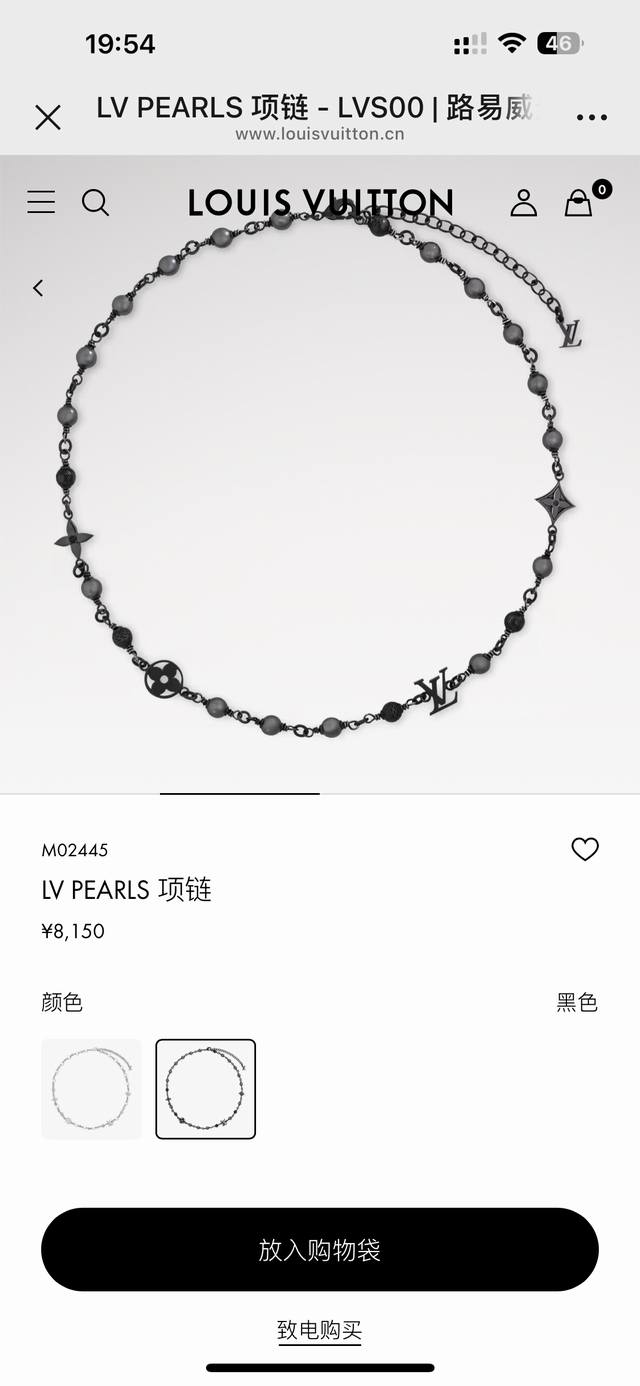Close the in-app browser page

click(x=48, y=118)
